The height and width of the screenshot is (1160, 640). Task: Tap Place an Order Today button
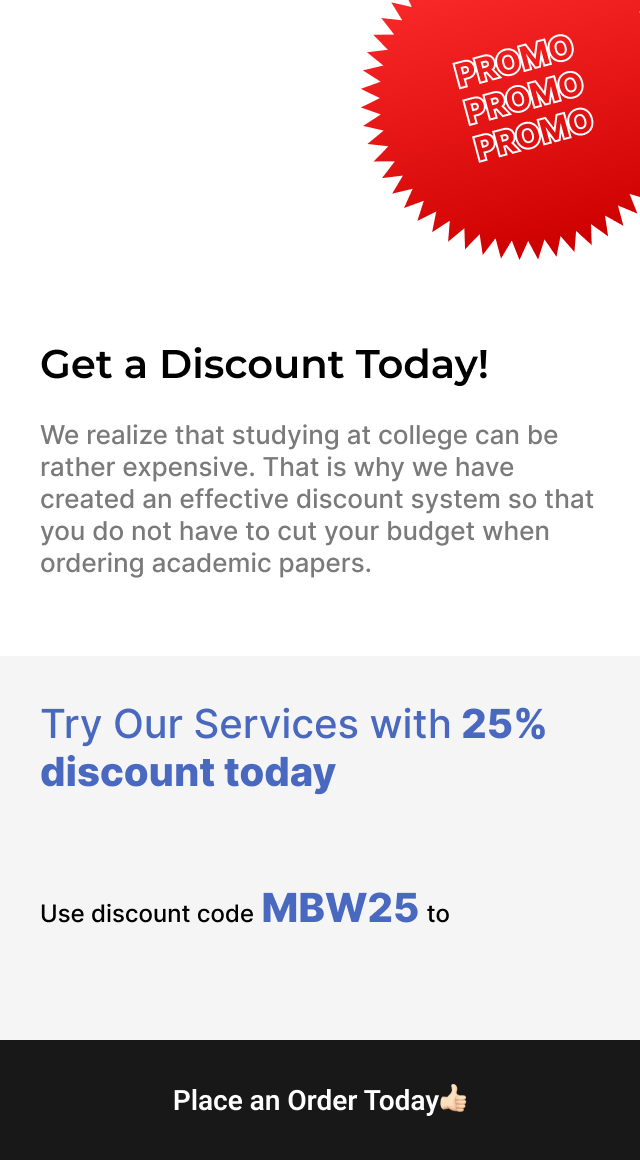tap(320, 1100)
